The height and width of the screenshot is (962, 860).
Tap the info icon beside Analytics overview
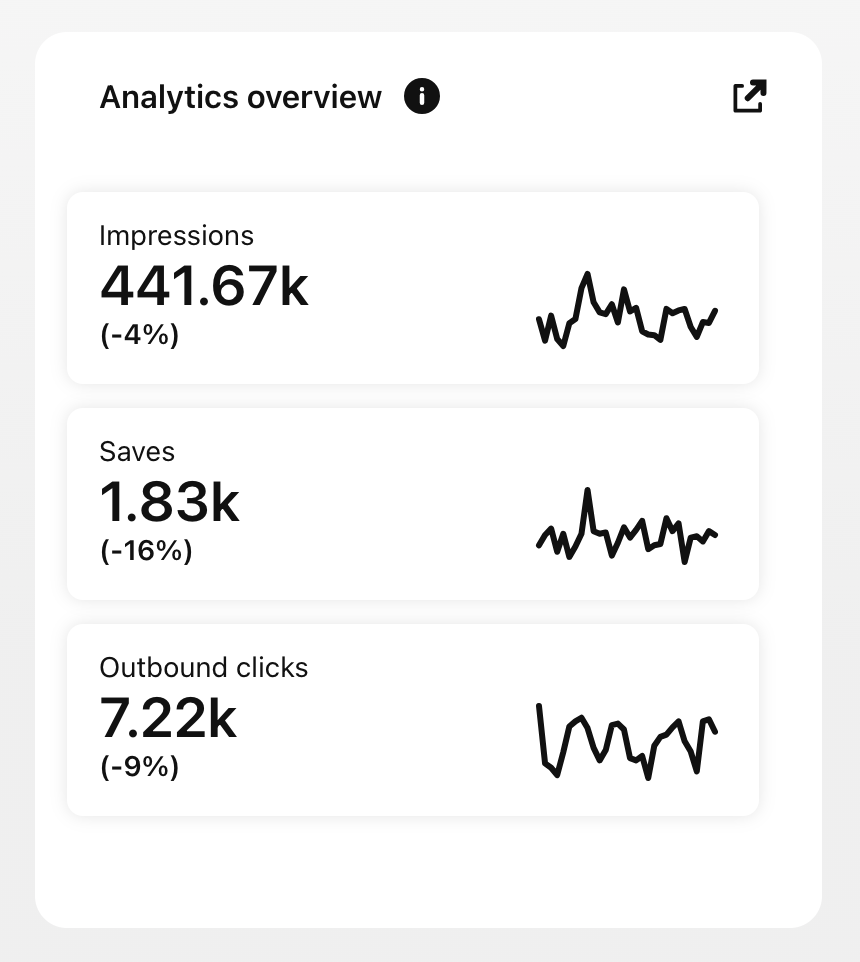tap(422, 97)
